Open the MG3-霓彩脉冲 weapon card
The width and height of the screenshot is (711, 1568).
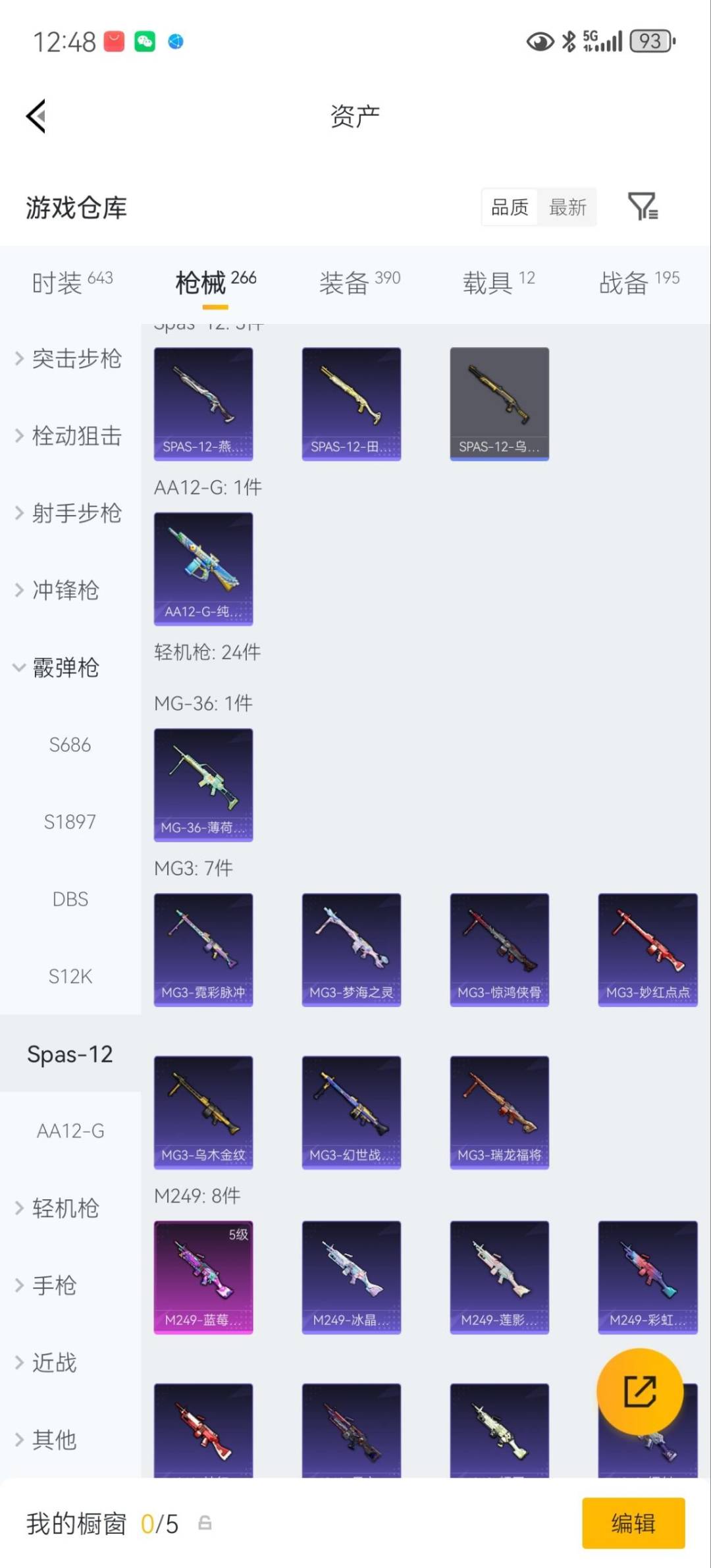coord(203,948)
